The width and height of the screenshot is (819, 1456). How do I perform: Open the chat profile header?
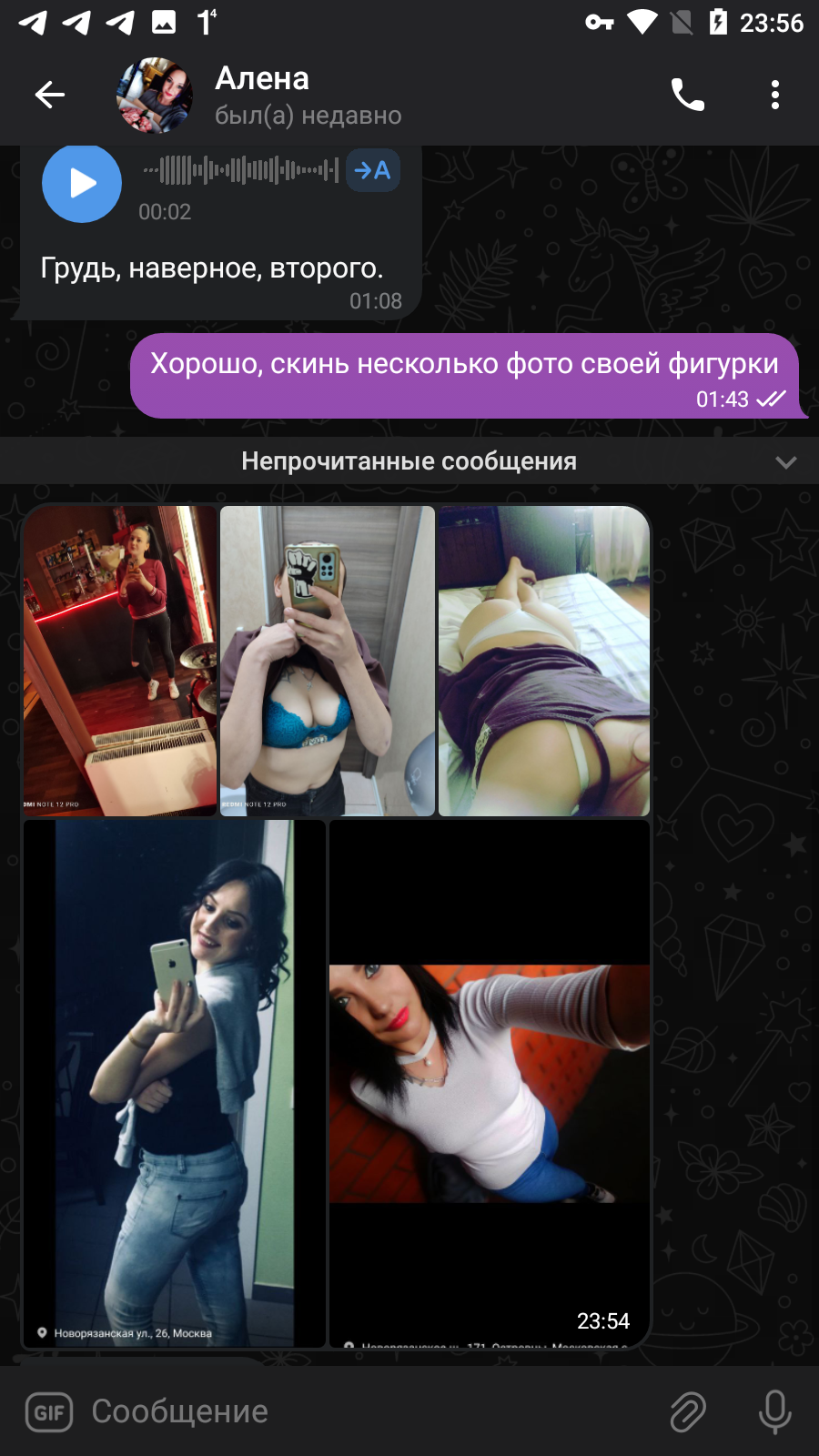click(x=308, y=96)
